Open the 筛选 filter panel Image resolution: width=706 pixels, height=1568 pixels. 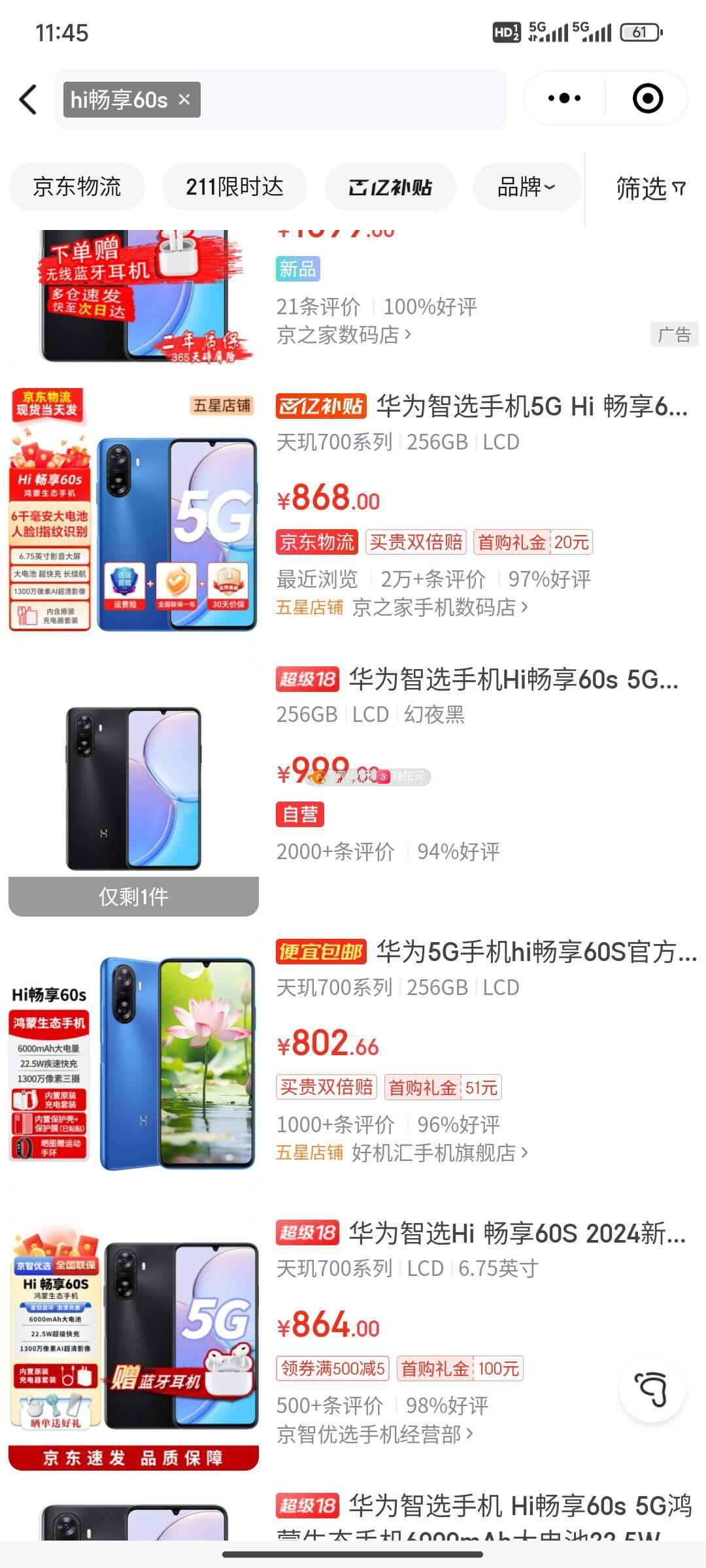coord(650,188)
